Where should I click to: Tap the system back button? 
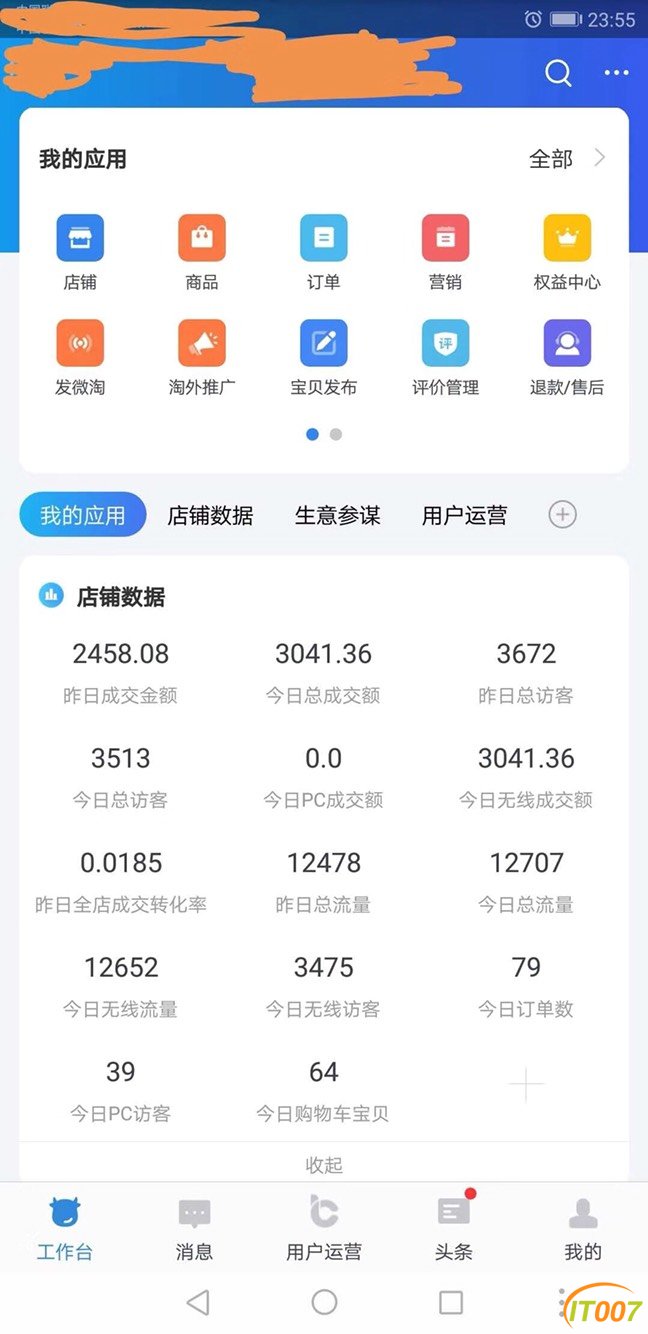tap(198, 1302)
